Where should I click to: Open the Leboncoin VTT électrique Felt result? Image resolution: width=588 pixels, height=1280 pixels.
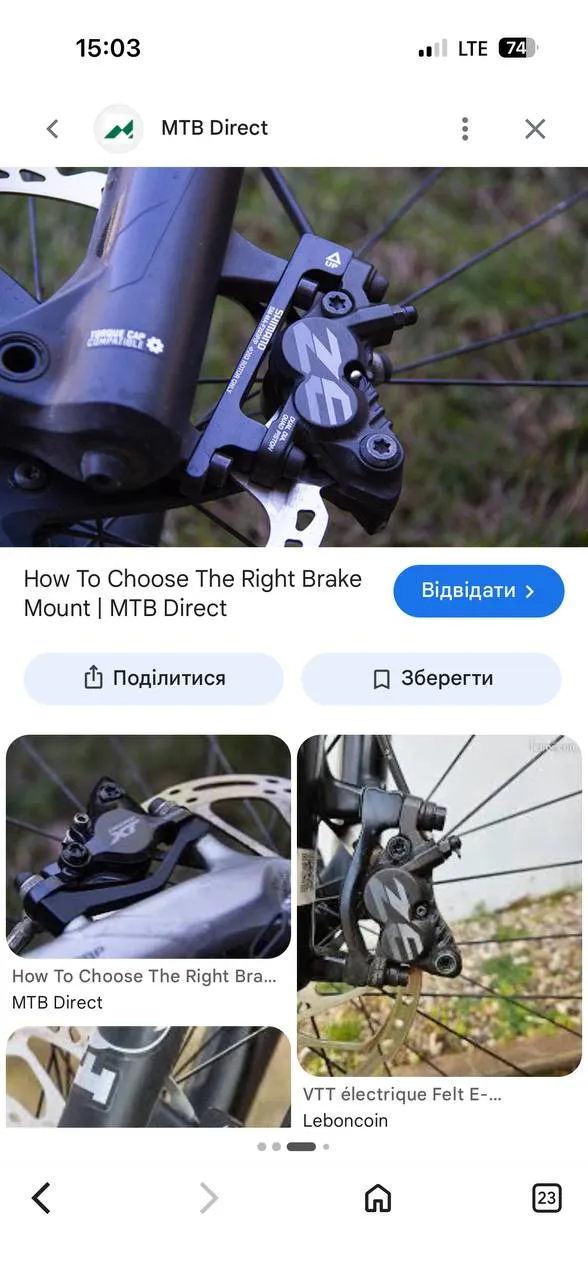pyautogui.click(x=439, y=906)
